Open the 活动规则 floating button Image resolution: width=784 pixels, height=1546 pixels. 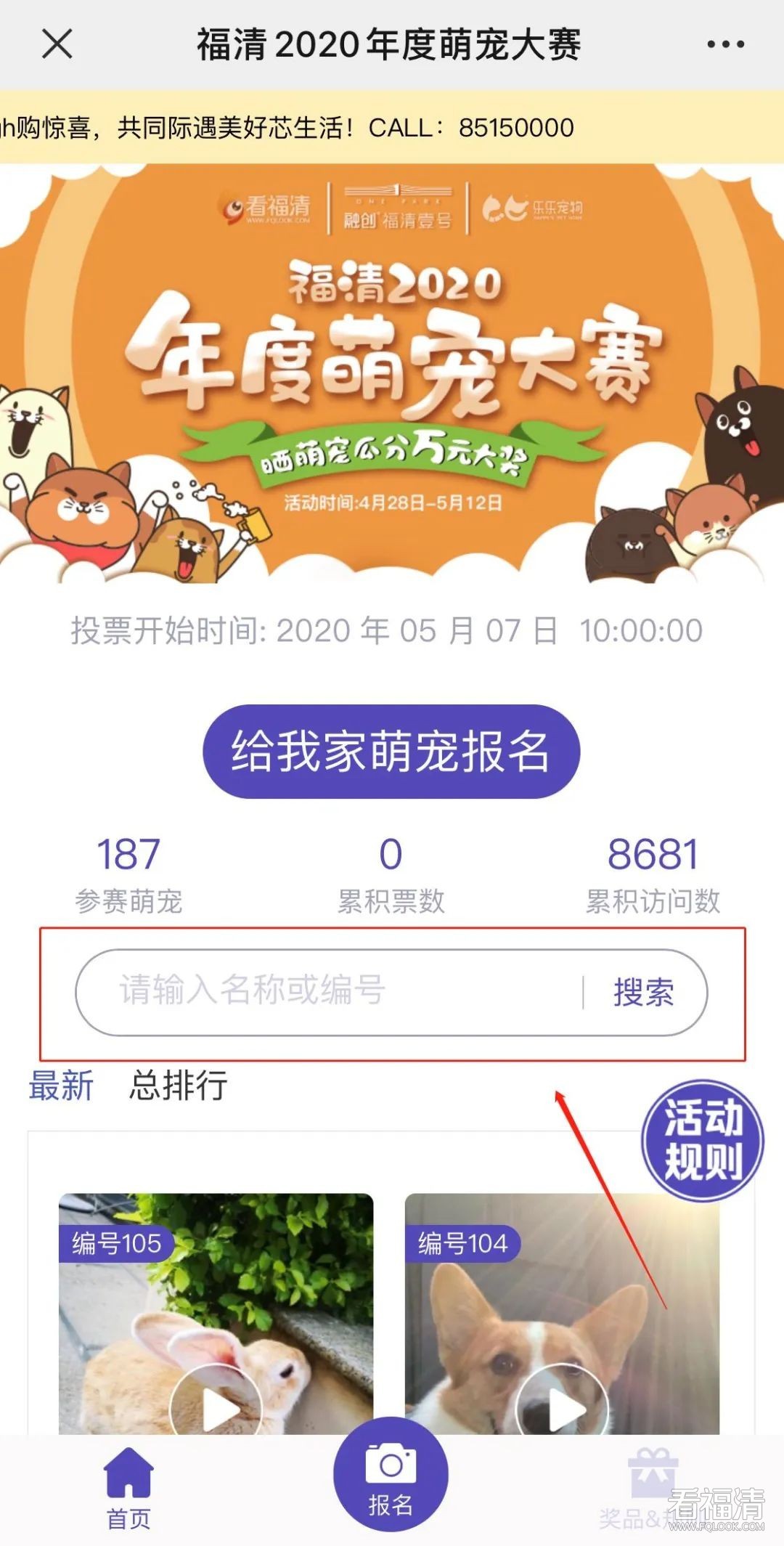[x=702, y=1140]
